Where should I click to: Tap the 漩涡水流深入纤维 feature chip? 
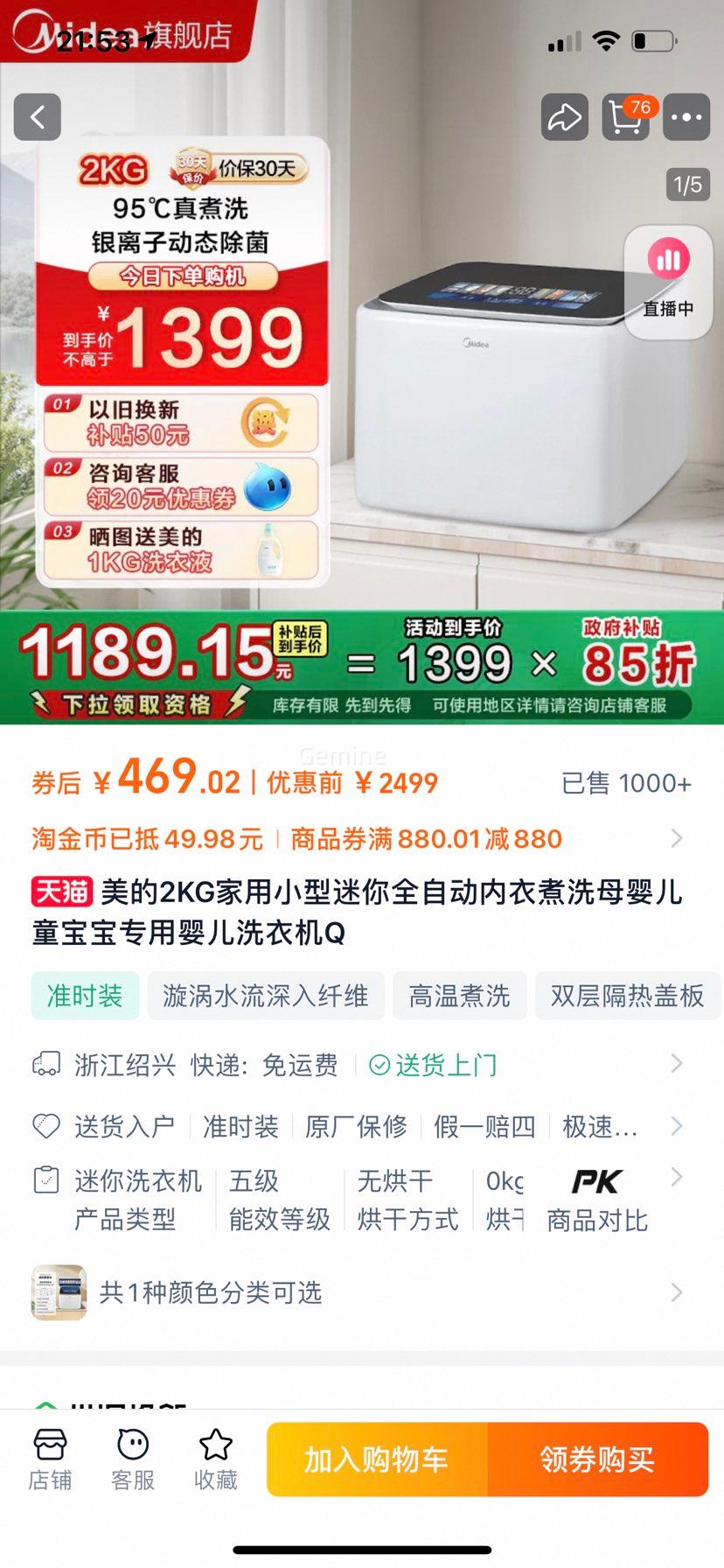tap(266, 996)
